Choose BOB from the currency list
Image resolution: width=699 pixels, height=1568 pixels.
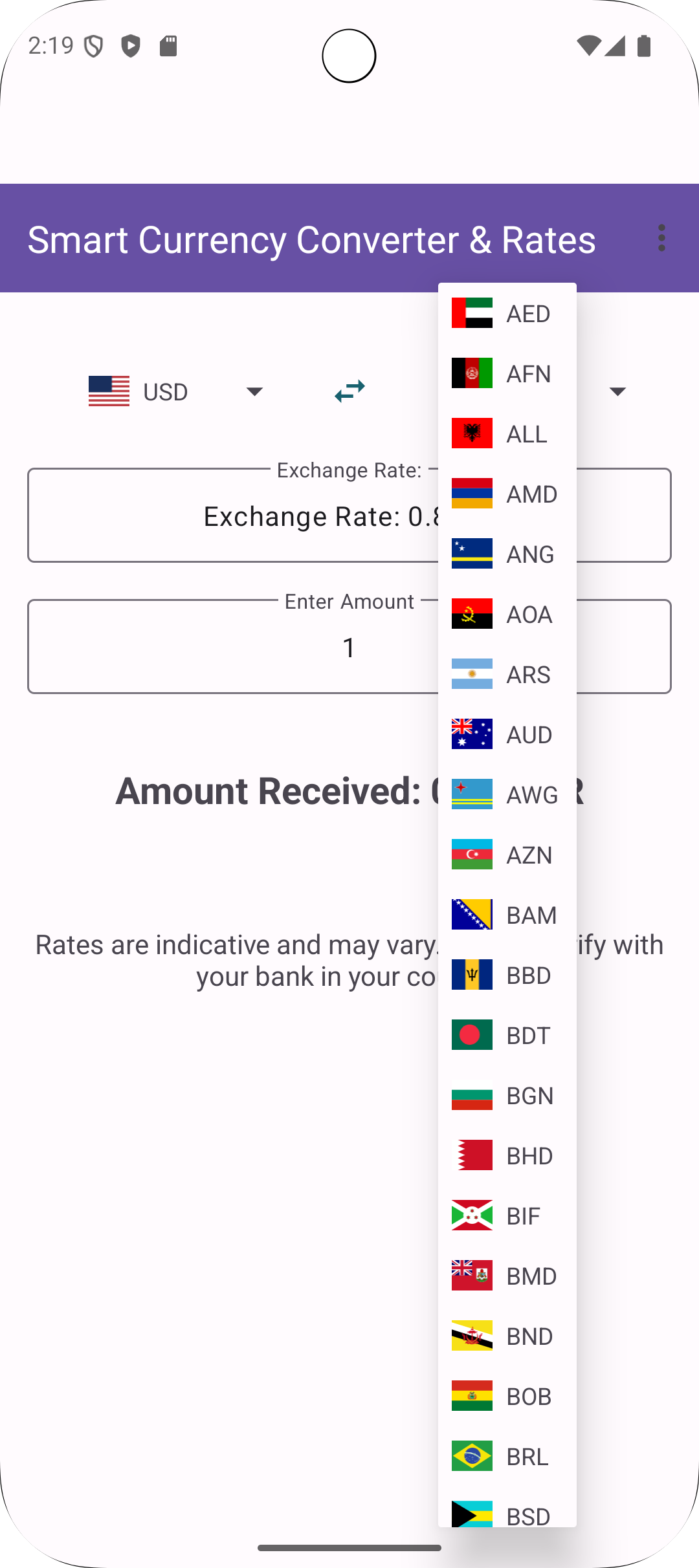point(527,1397)
